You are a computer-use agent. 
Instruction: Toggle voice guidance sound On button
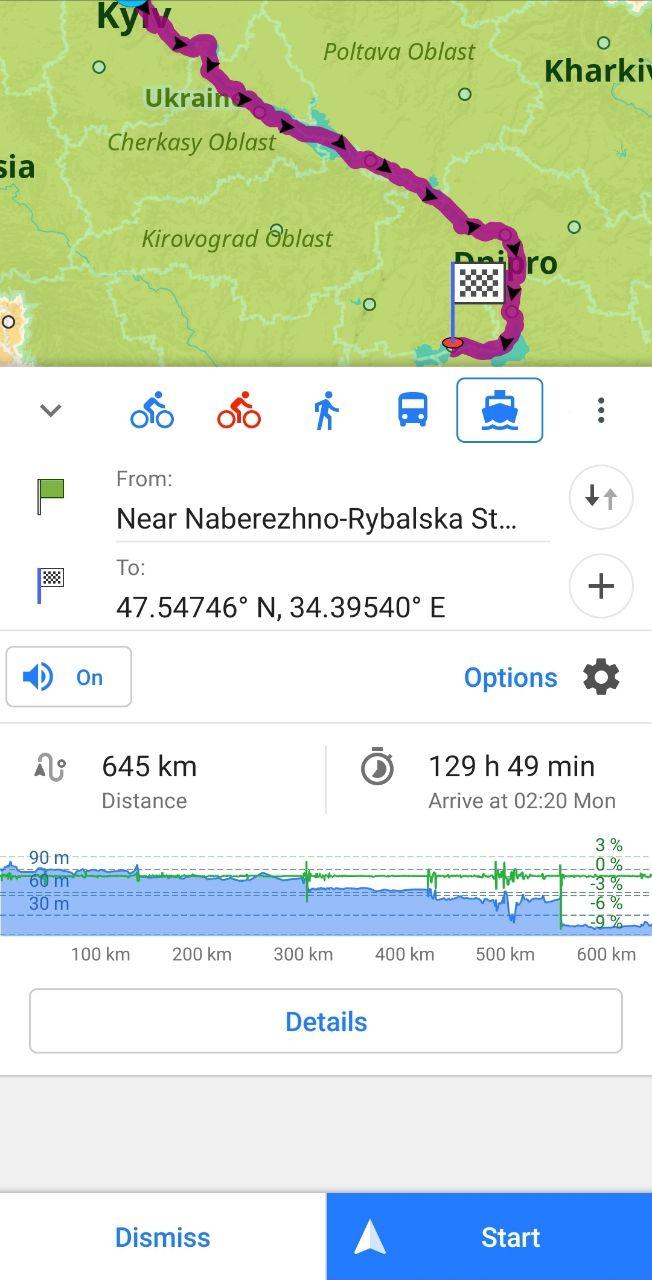click(69, 677)
